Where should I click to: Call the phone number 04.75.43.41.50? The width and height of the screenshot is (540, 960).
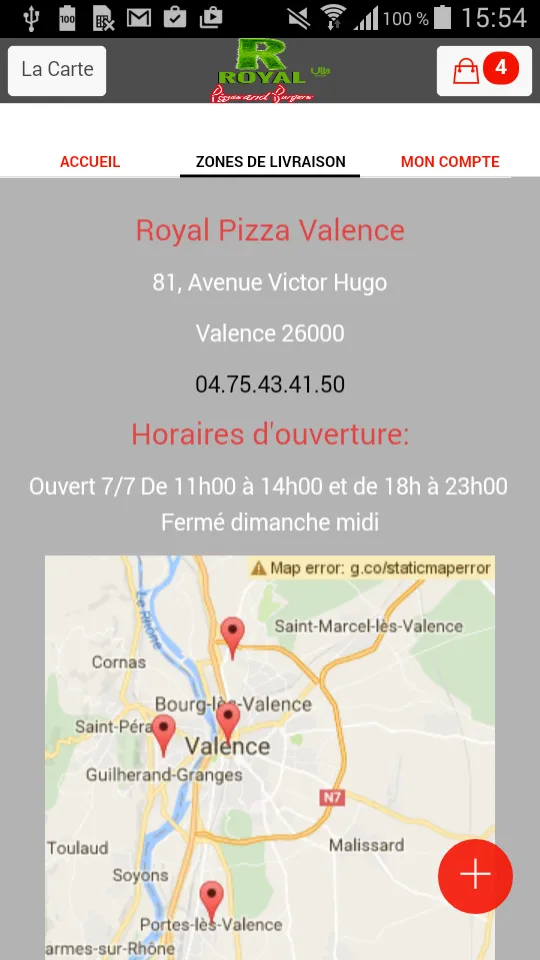pyautogui.click(x=270, y=384)
